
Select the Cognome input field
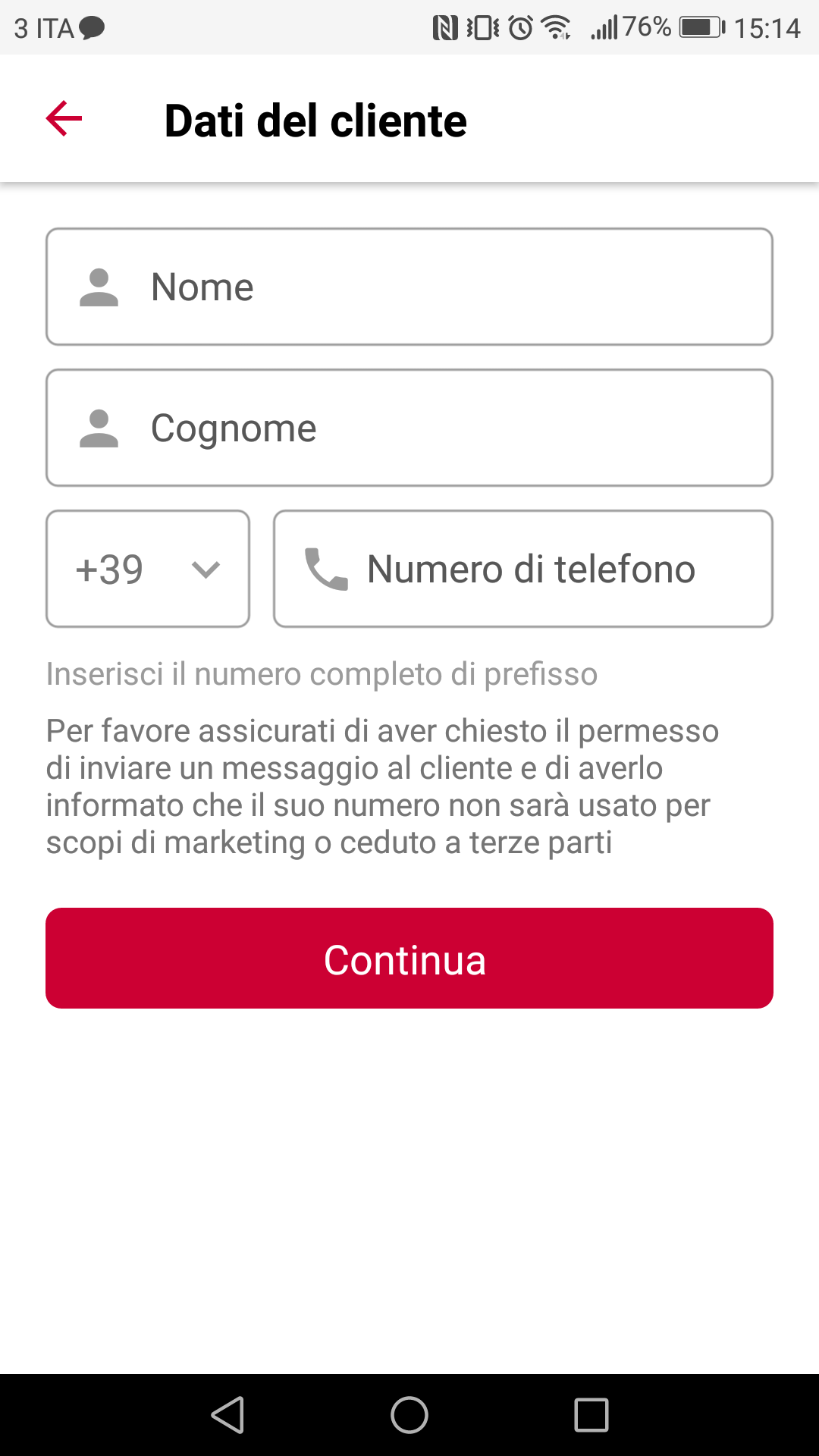(409, 428)
